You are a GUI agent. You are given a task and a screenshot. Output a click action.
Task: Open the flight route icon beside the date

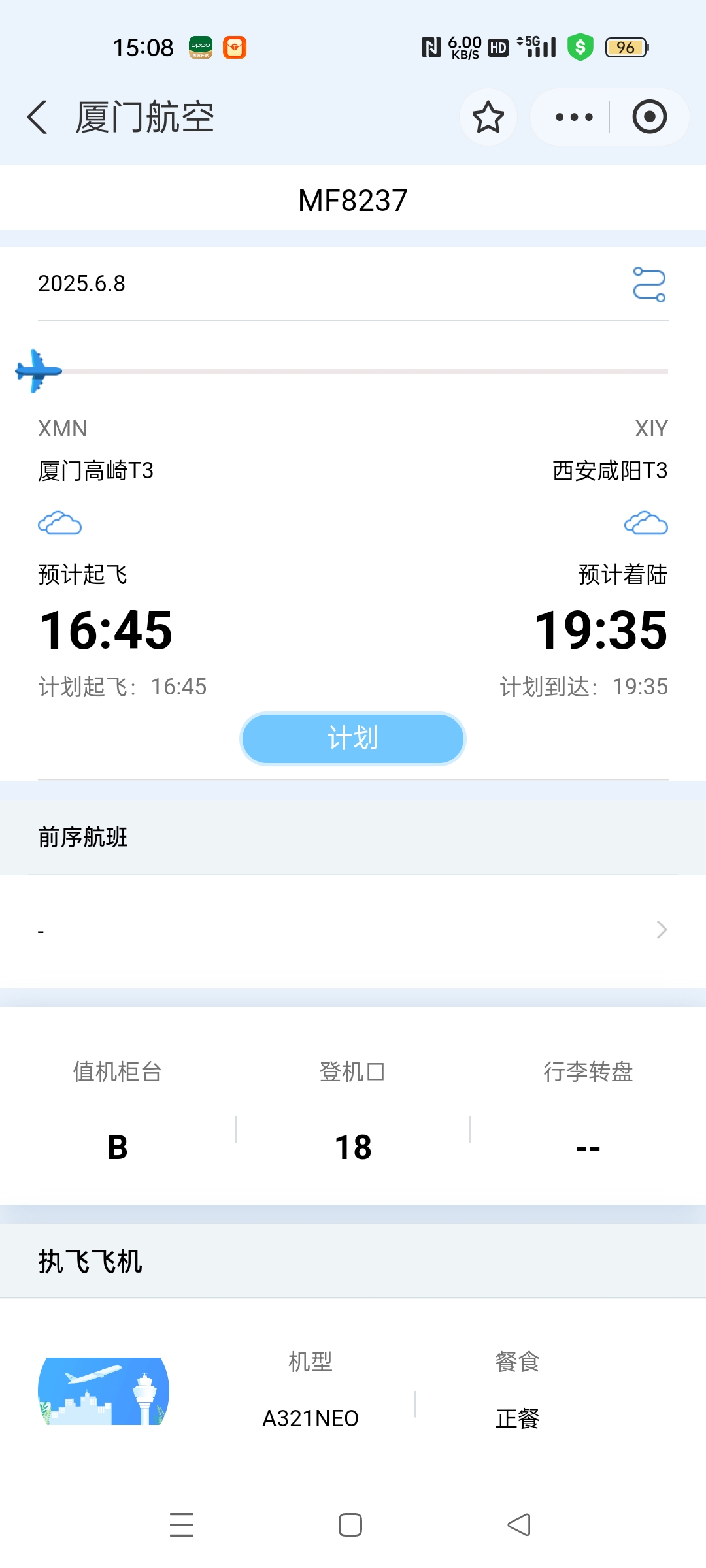point(649,284)
